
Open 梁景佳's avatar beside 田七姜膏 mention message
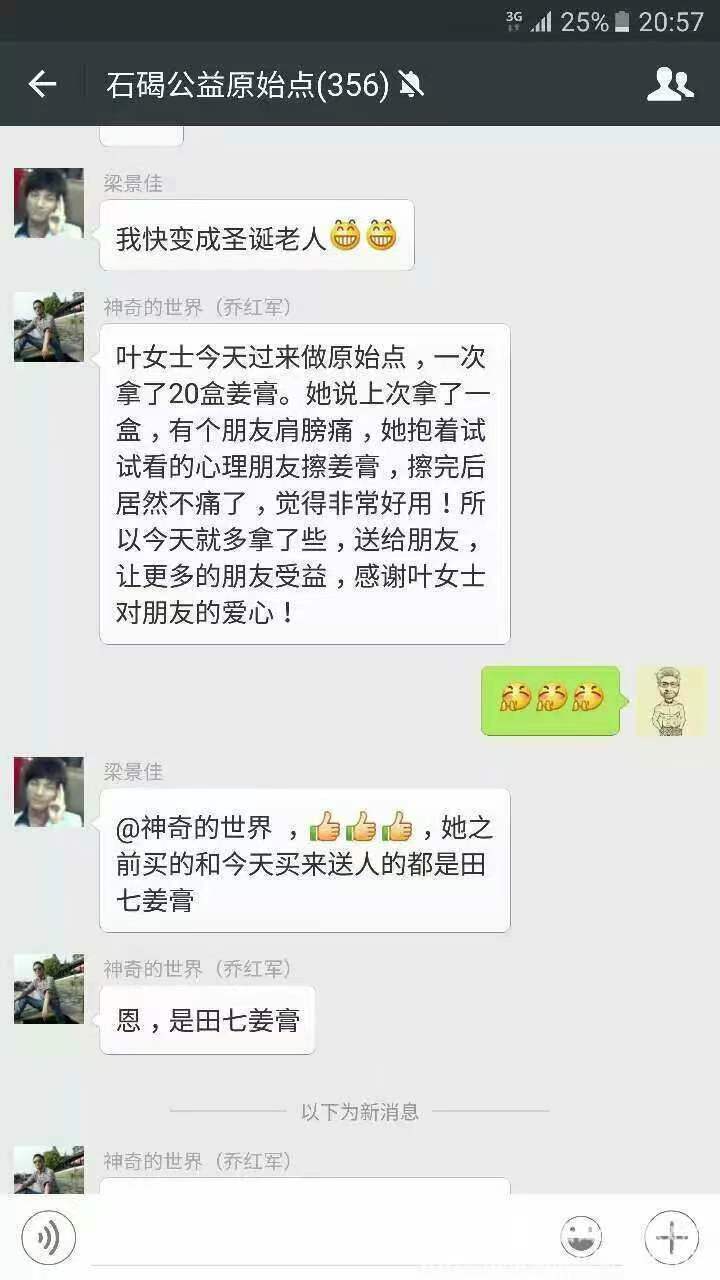tap(48, 792)
